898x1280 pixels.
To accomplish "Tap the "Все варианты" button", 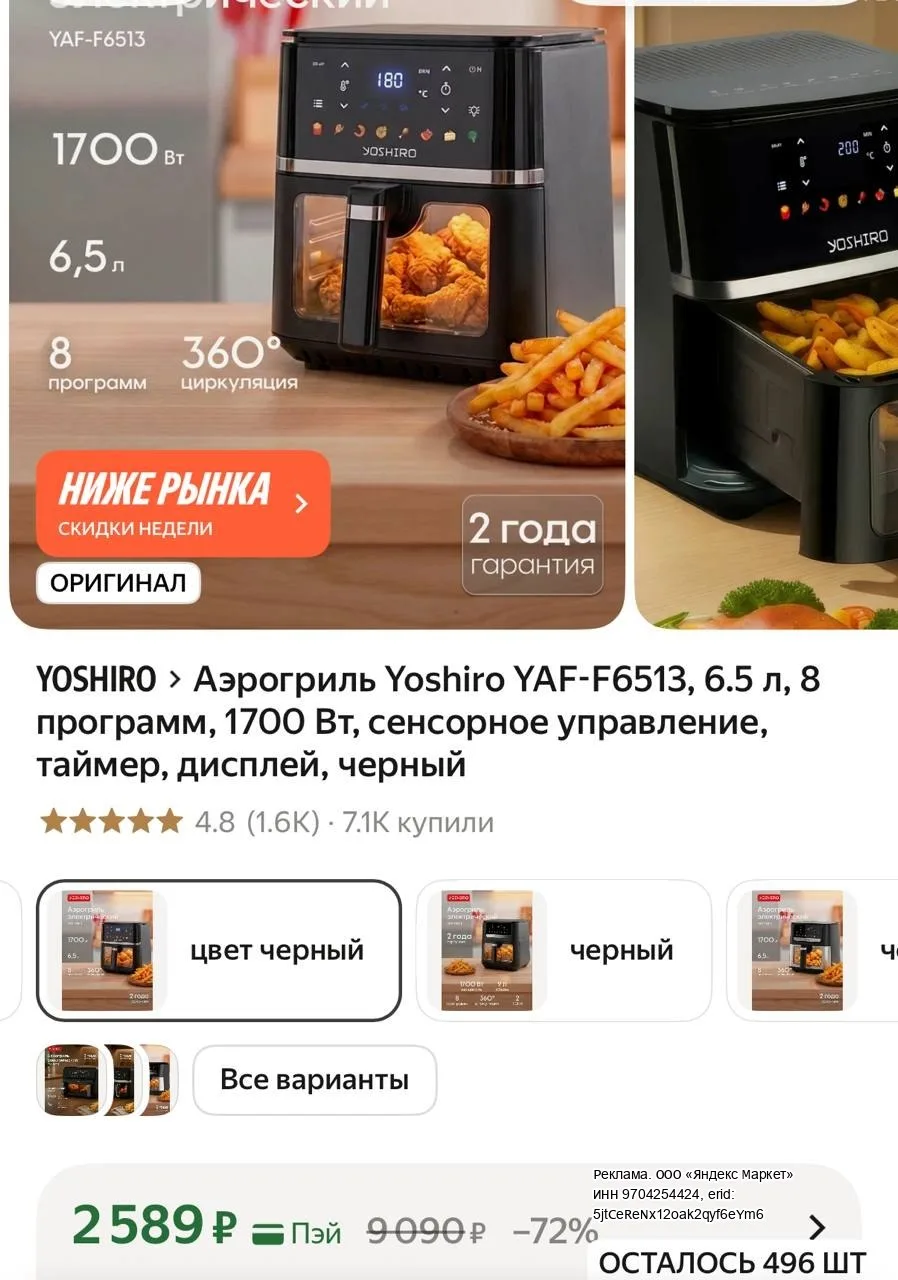I will (x=314, y=1080).
